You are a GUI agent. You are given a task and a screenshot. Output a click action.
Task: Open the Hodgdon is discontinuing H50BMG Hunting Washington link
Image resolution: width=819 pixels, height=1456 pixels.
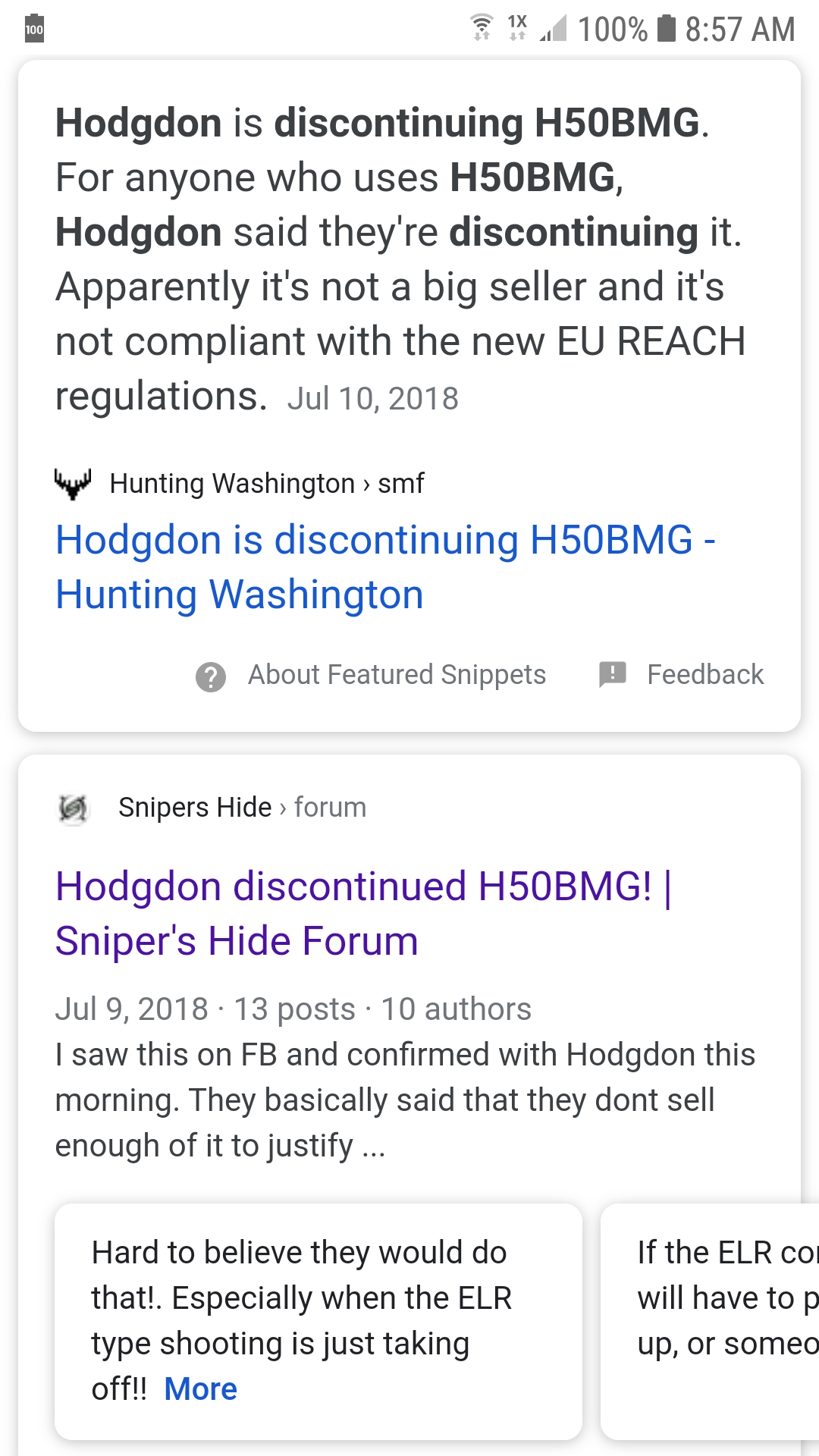click(385, 566)
